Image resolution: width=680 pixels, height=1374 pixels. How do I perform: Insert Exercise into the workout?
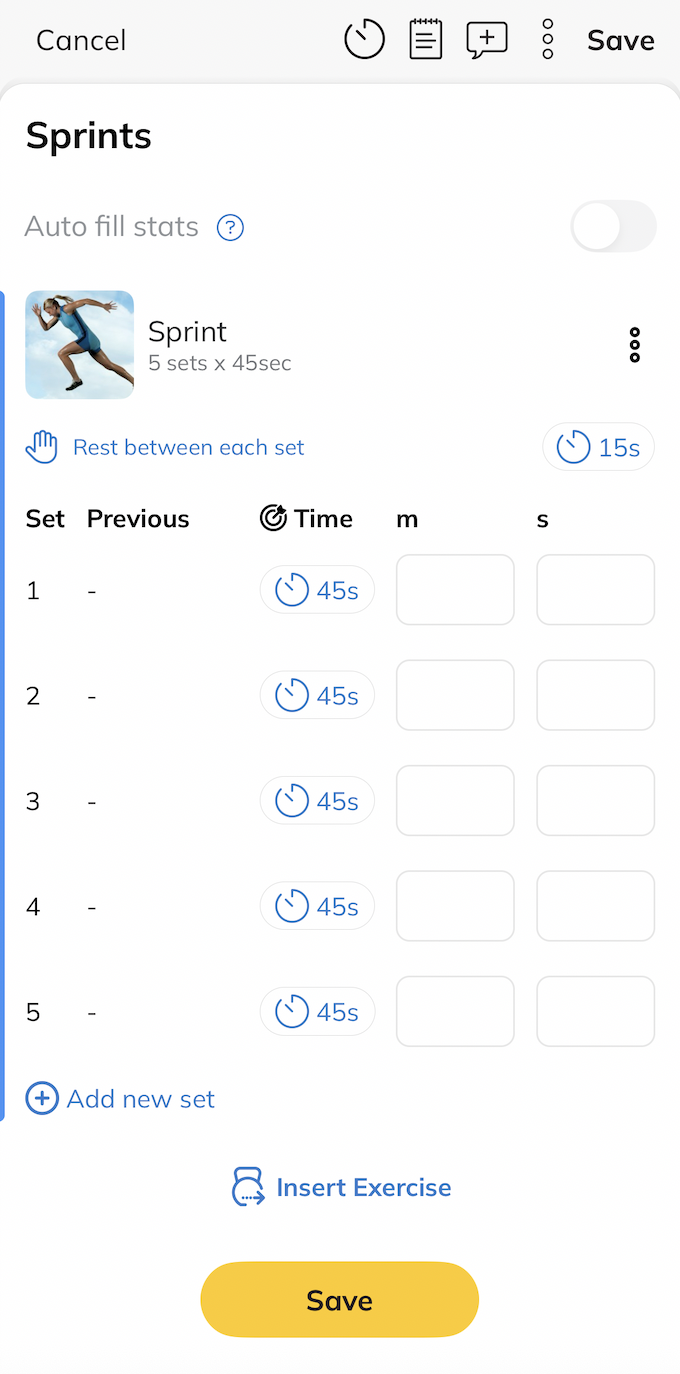(x=341, y=1187)
